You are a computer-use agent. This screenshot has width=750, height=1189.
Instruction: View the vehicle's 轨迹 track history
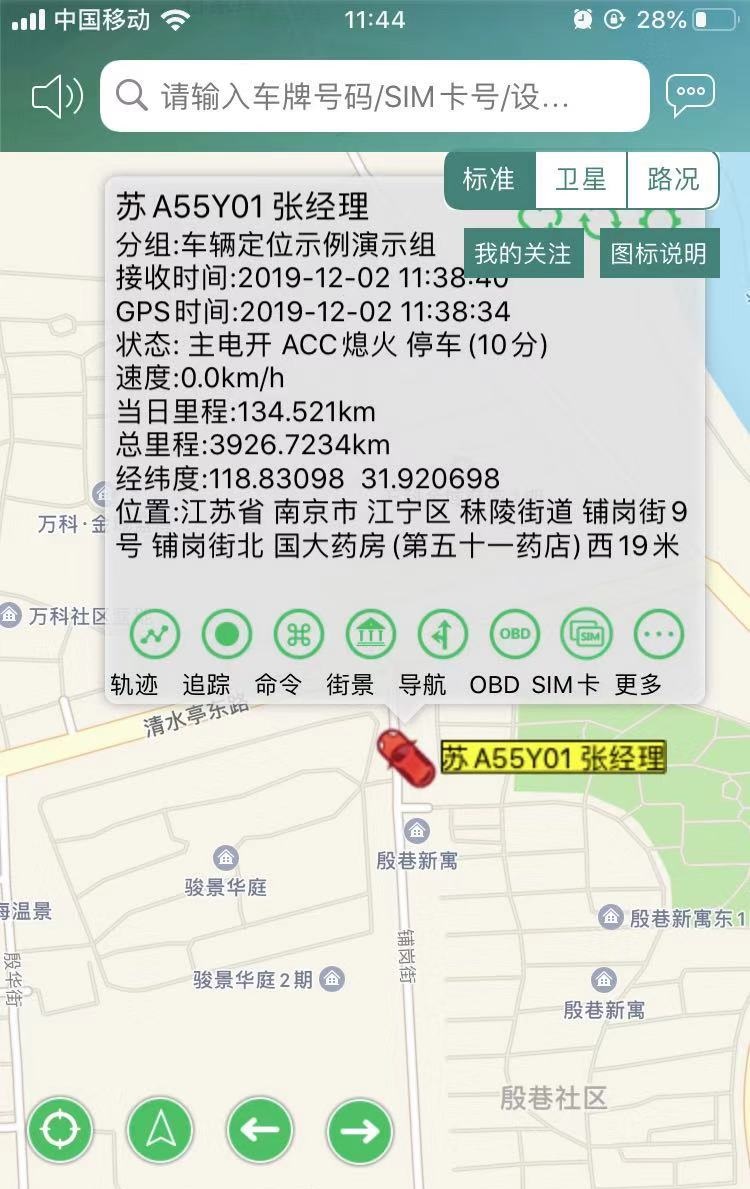pos(155,634)
